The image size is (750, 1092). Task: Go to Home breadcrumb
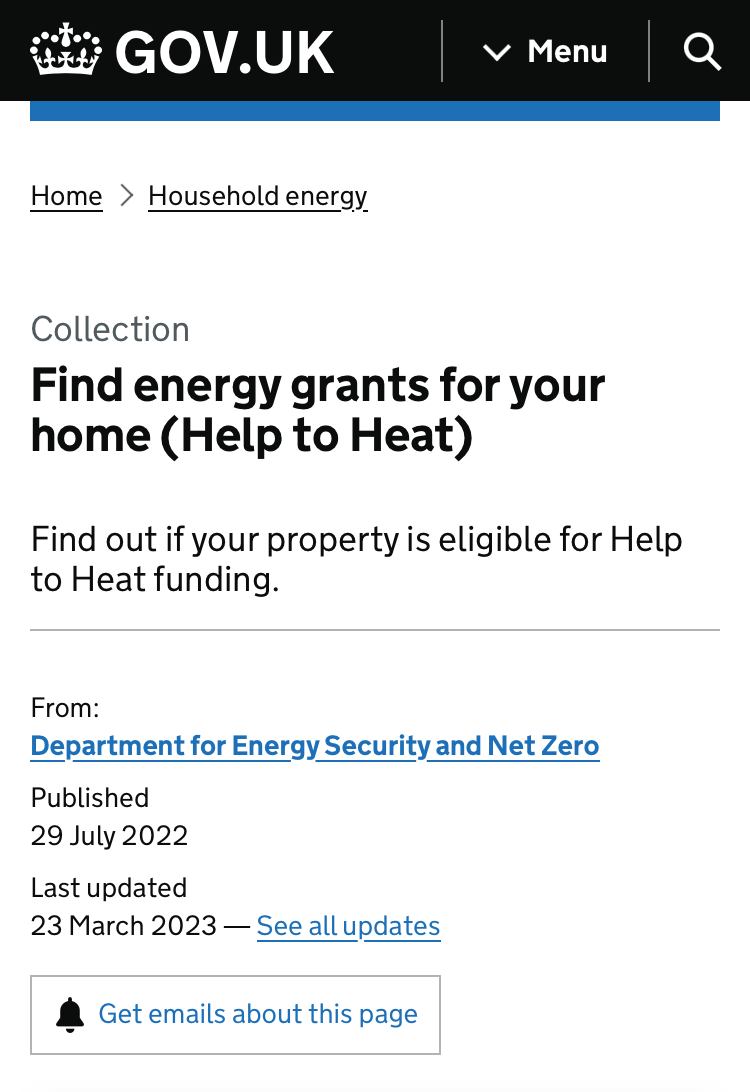pos(66,196)
